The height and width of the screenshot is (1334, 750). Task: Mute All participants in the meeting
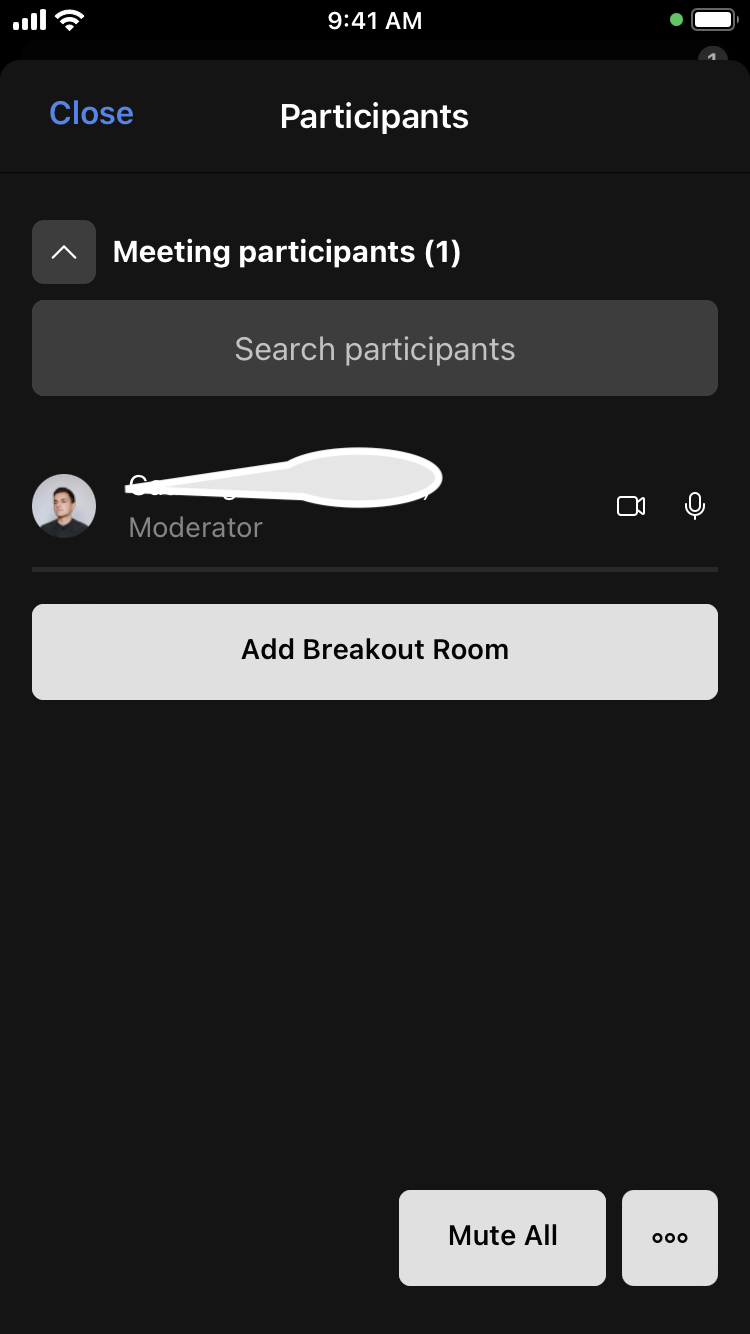point(502,1237)
